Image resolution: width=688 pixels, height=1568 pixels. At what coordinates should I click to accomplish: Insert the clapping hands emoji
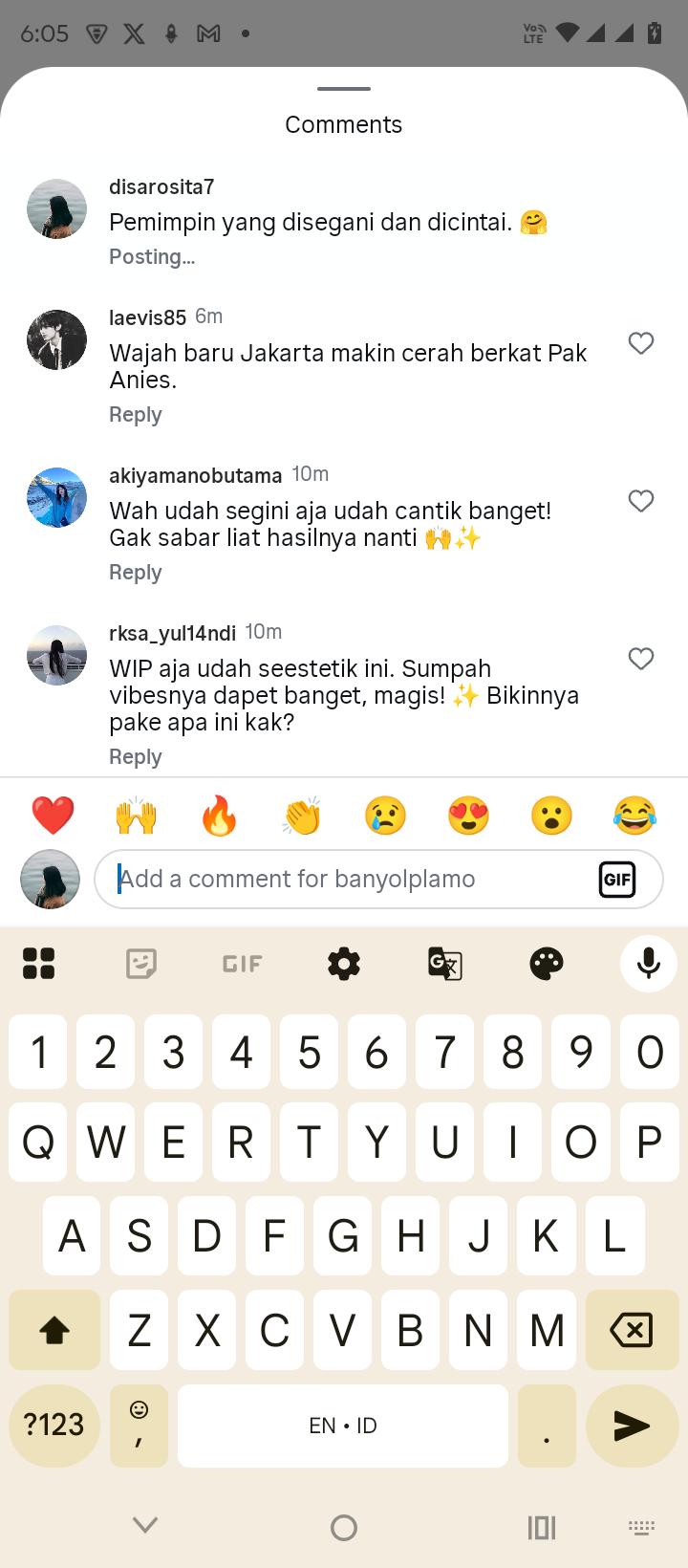302,816
